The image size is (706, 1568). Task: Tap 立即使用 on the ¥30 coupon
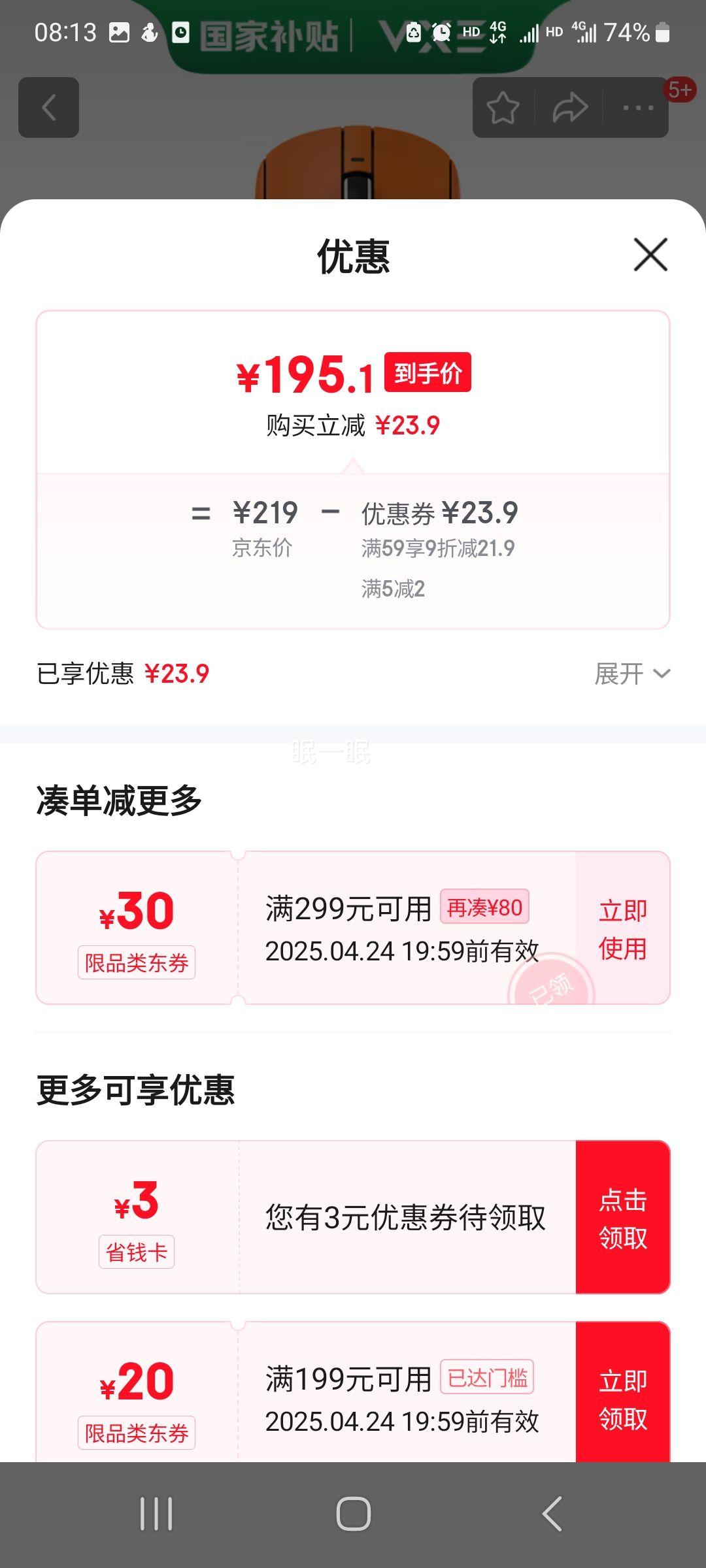[622, 931]
